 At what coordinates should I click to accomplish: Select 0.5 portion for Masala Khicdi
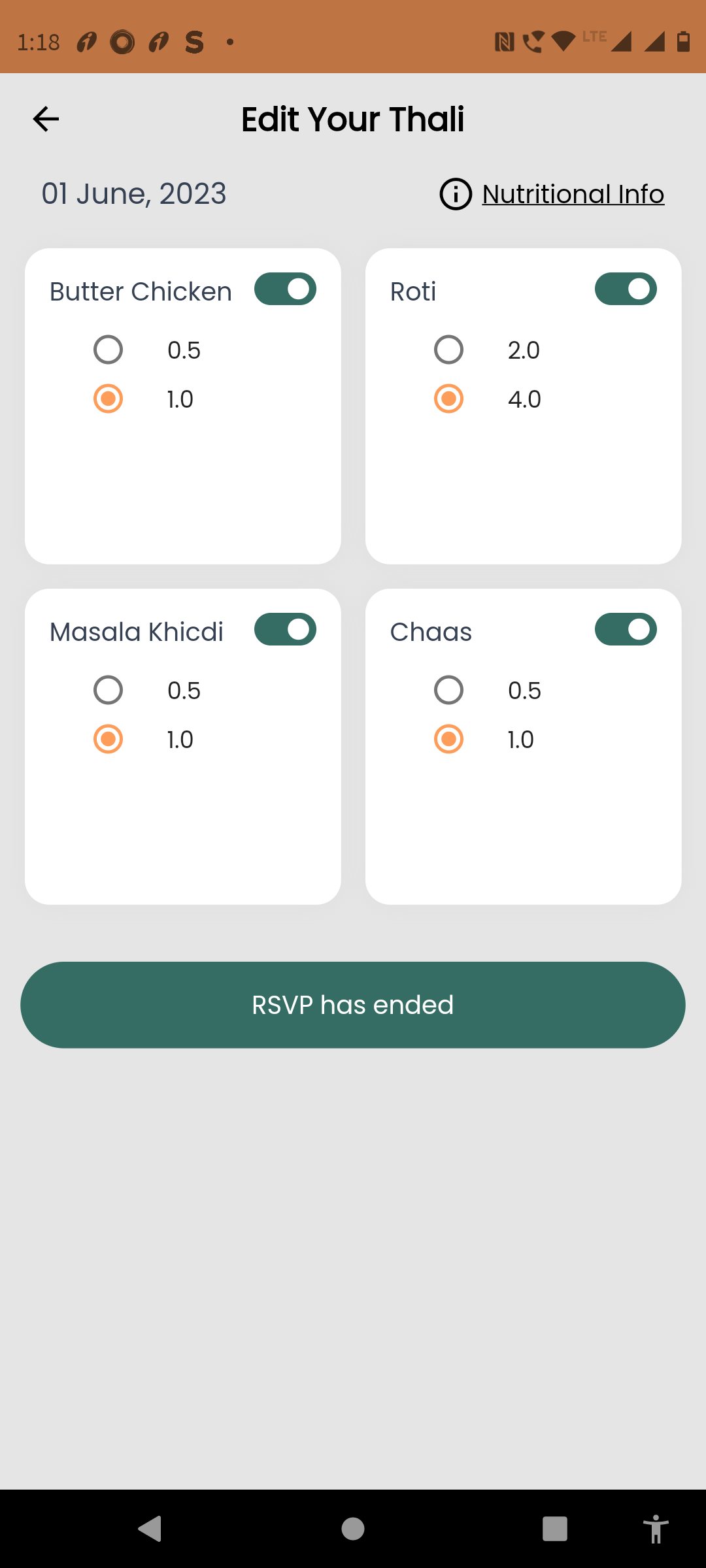(108, 690)
